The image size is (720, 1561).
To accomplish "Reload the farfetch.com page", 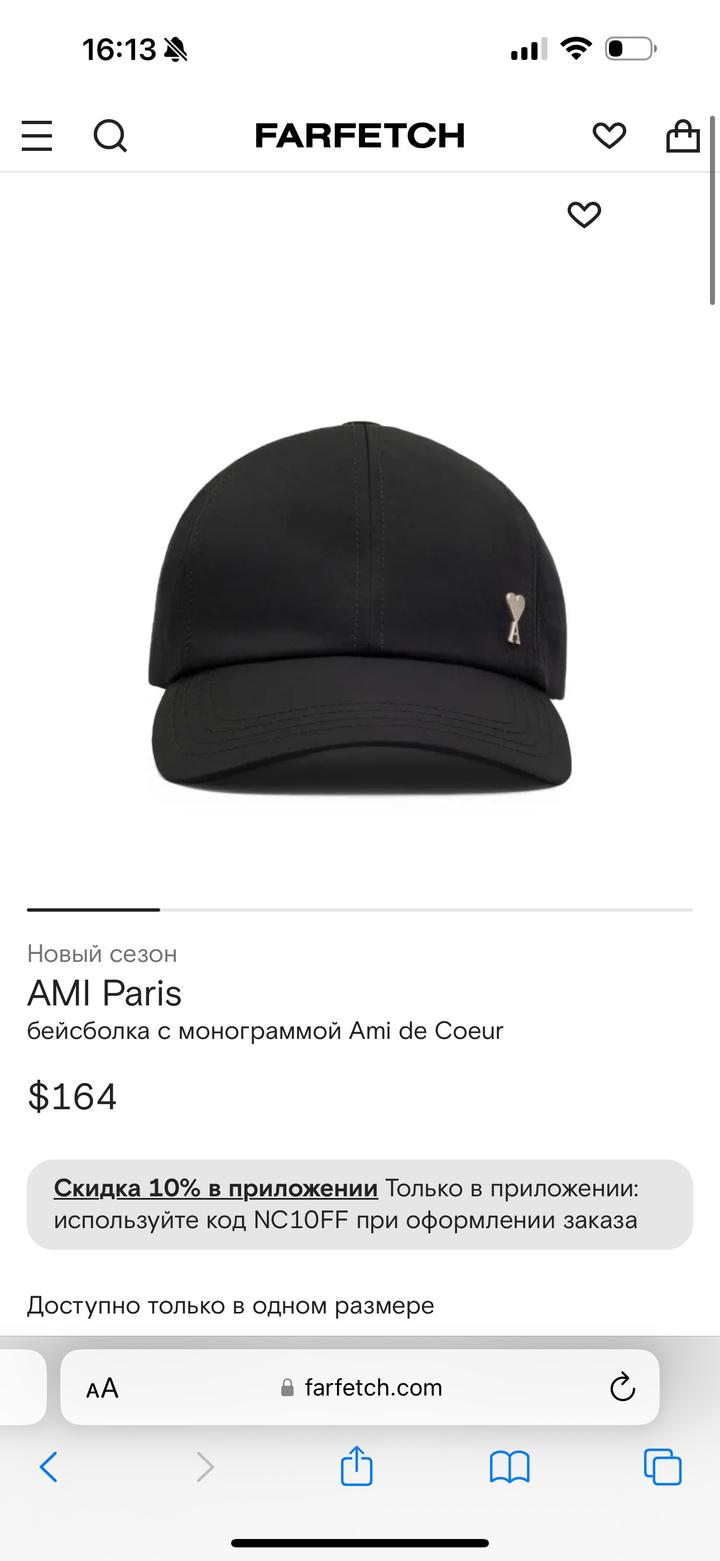I will click(x=622, y=1388).
